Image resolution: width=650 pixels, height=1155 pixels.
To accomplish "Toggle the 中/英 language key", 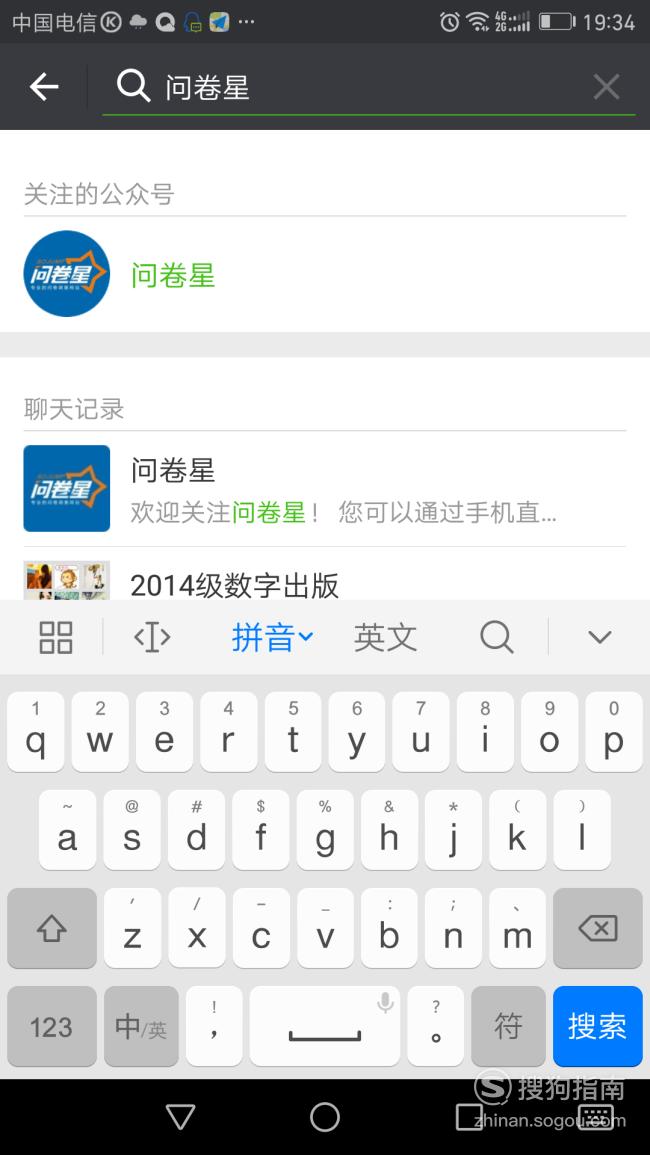I will pos(141,1026).
